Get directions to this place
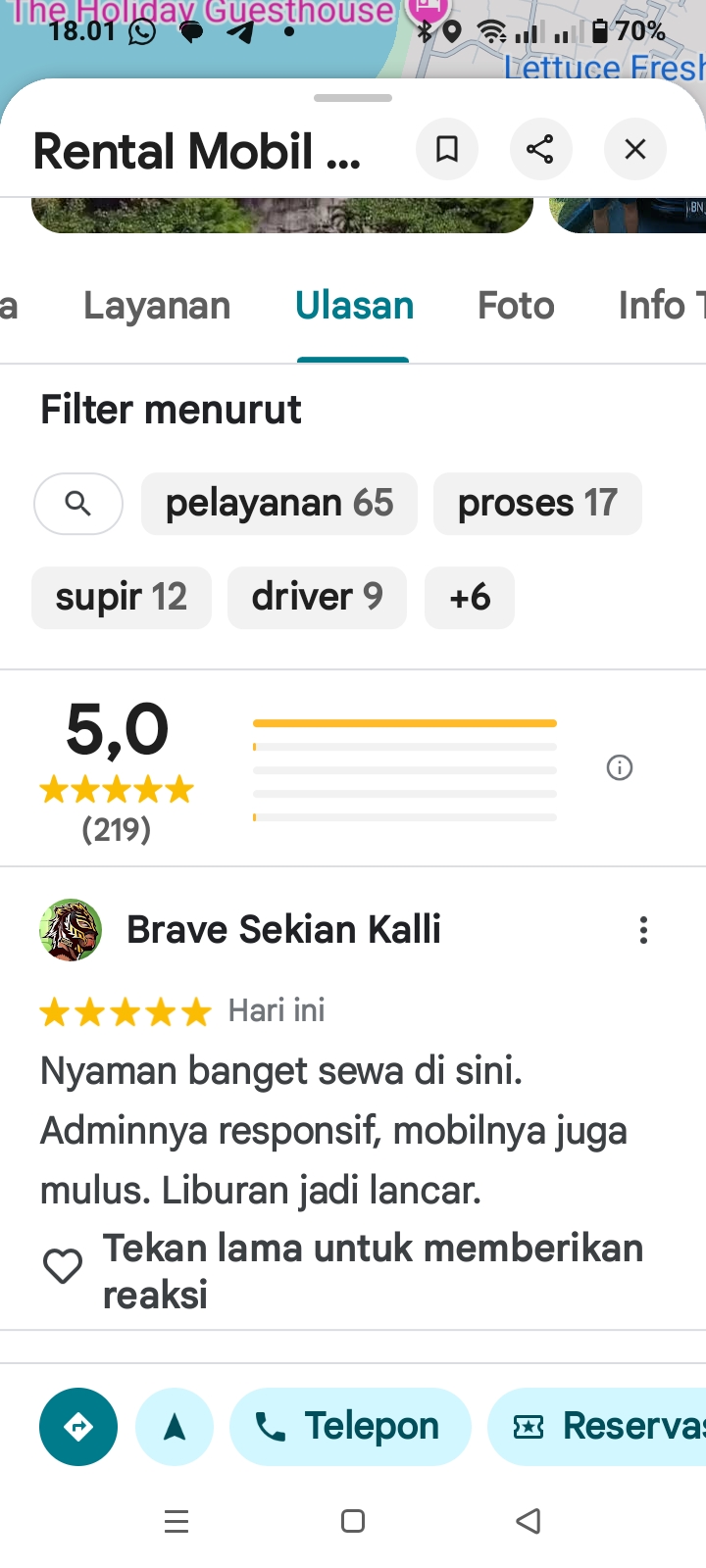The image size is (706, 1568). (x=78, y=1427)
